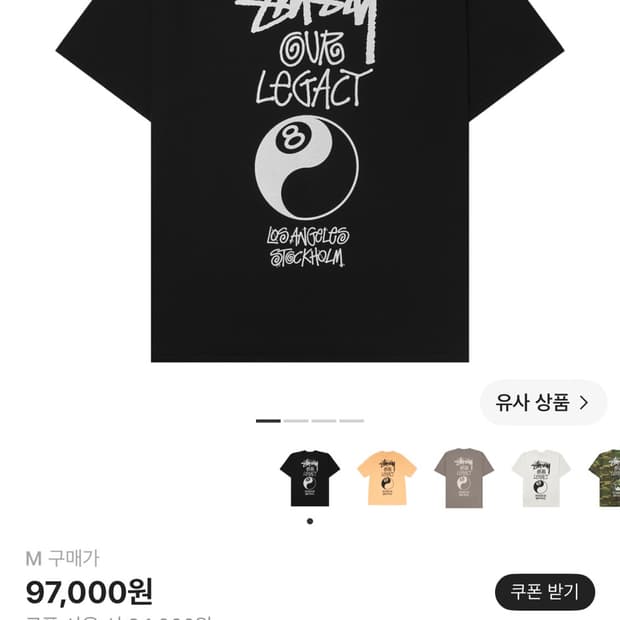Select the black t-shirt color thumbnail
Screen dimensions: 620x620
[x=310, y=478]
